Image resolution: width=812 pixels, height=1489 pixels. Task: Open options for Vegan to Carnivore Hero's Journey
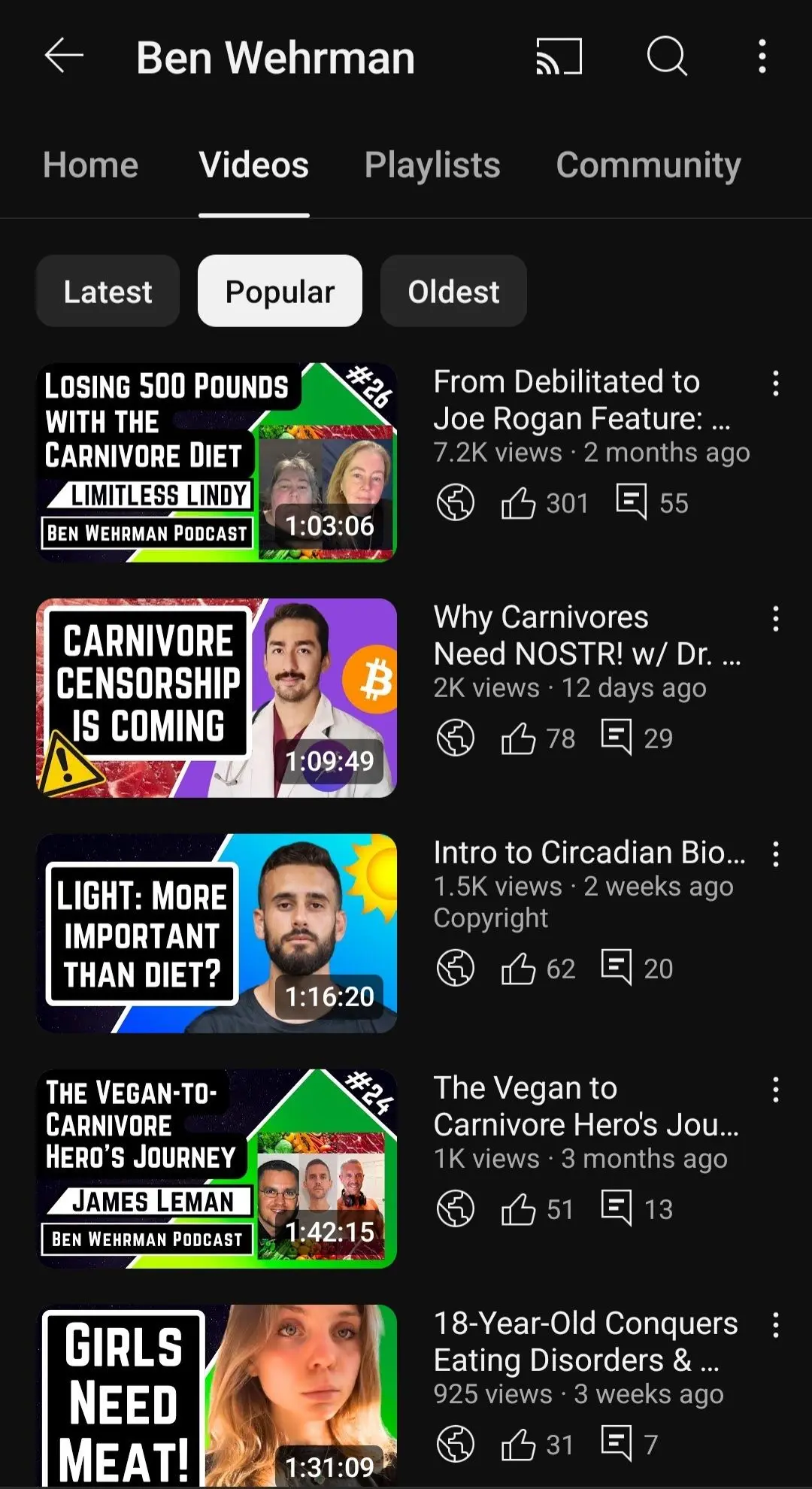pos(776,1090)
